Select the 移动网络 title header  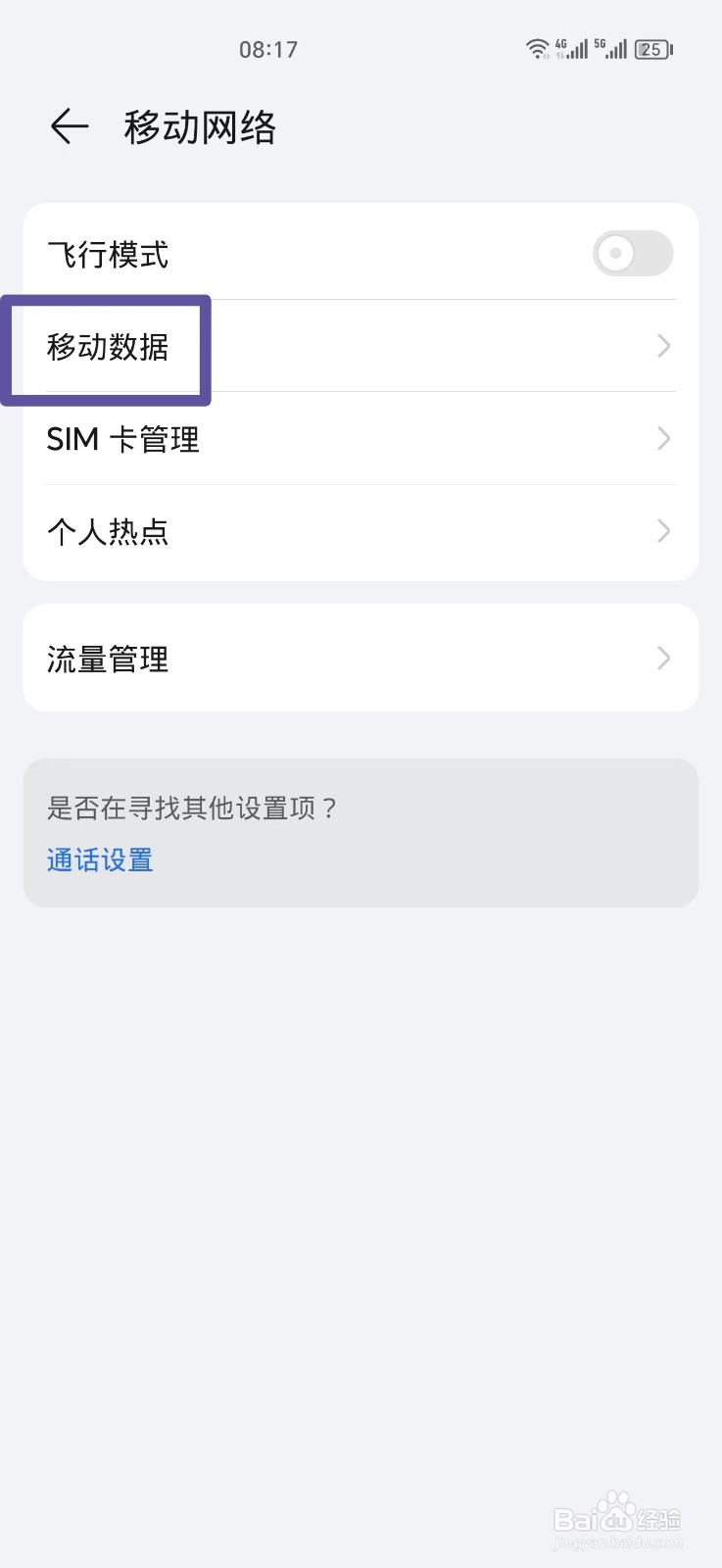pos(198,126)
